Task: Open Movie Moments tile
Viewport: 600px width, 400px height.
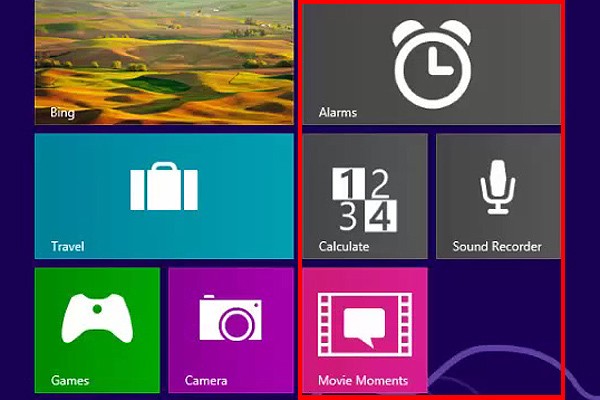Action: pos(364,329)
